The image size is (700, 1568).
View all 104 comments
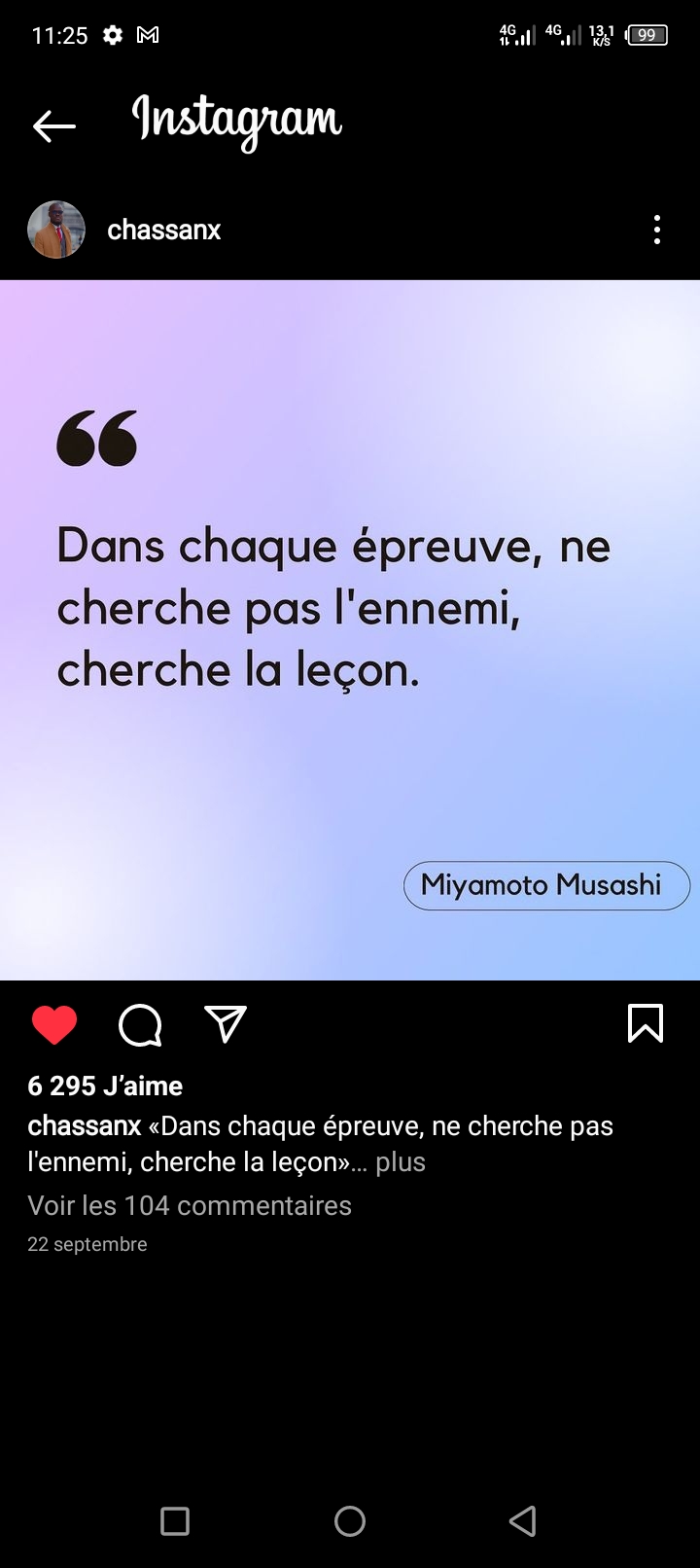pos(190,1205)
